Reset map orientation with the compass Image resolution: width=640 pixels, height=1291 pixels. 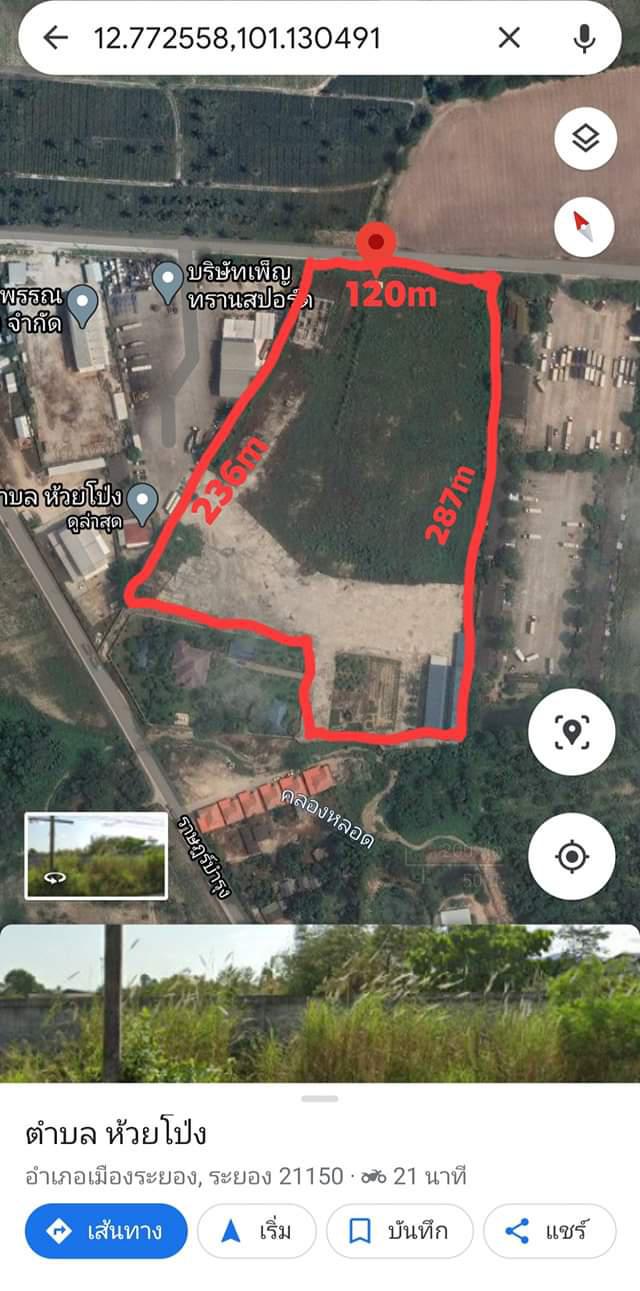[585, 227]
